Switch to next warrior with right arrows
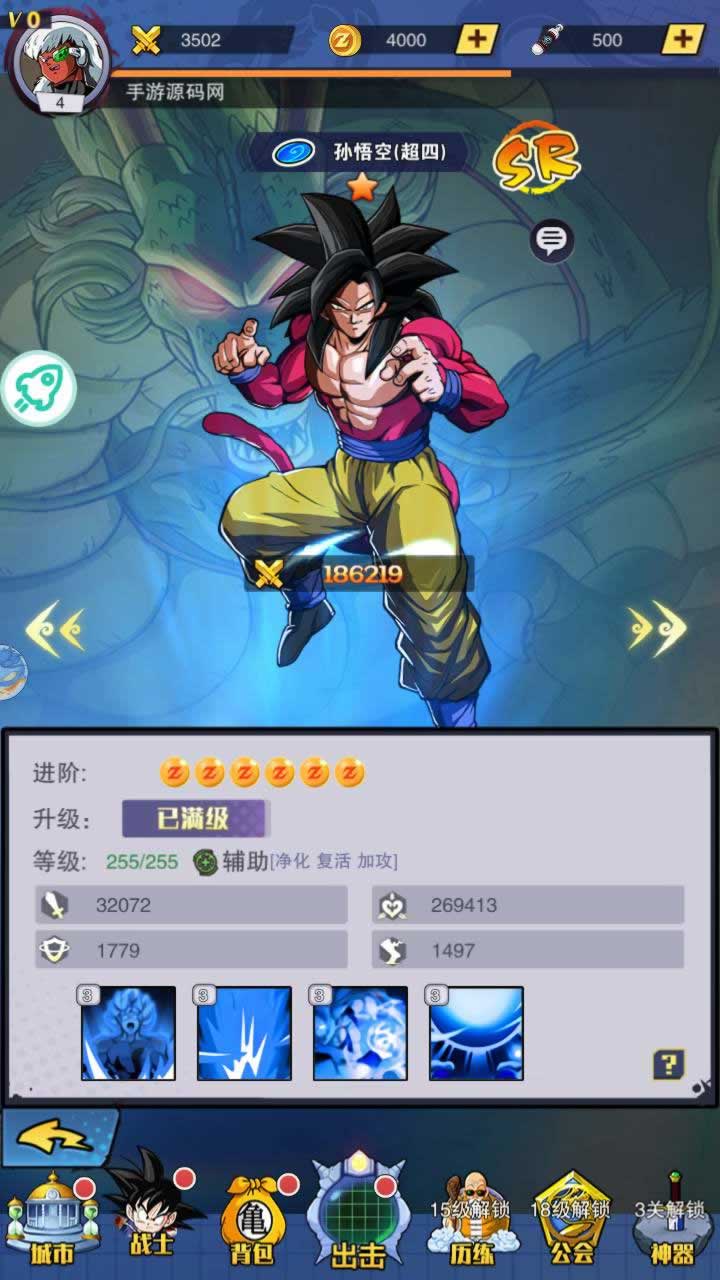Viewport: 720px width, 1280px height. [657, 630]
